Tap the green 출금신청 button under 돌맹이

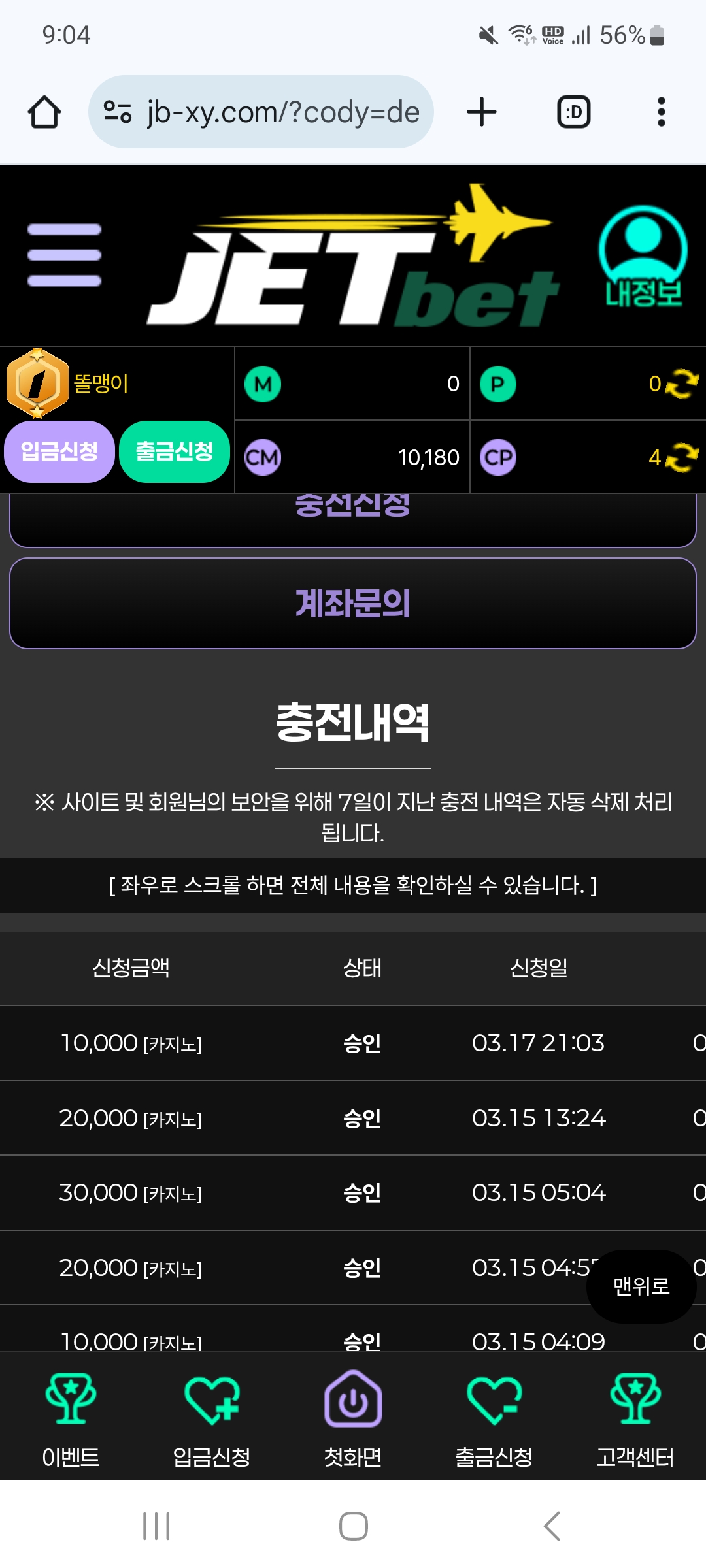[x=175, y=451]
